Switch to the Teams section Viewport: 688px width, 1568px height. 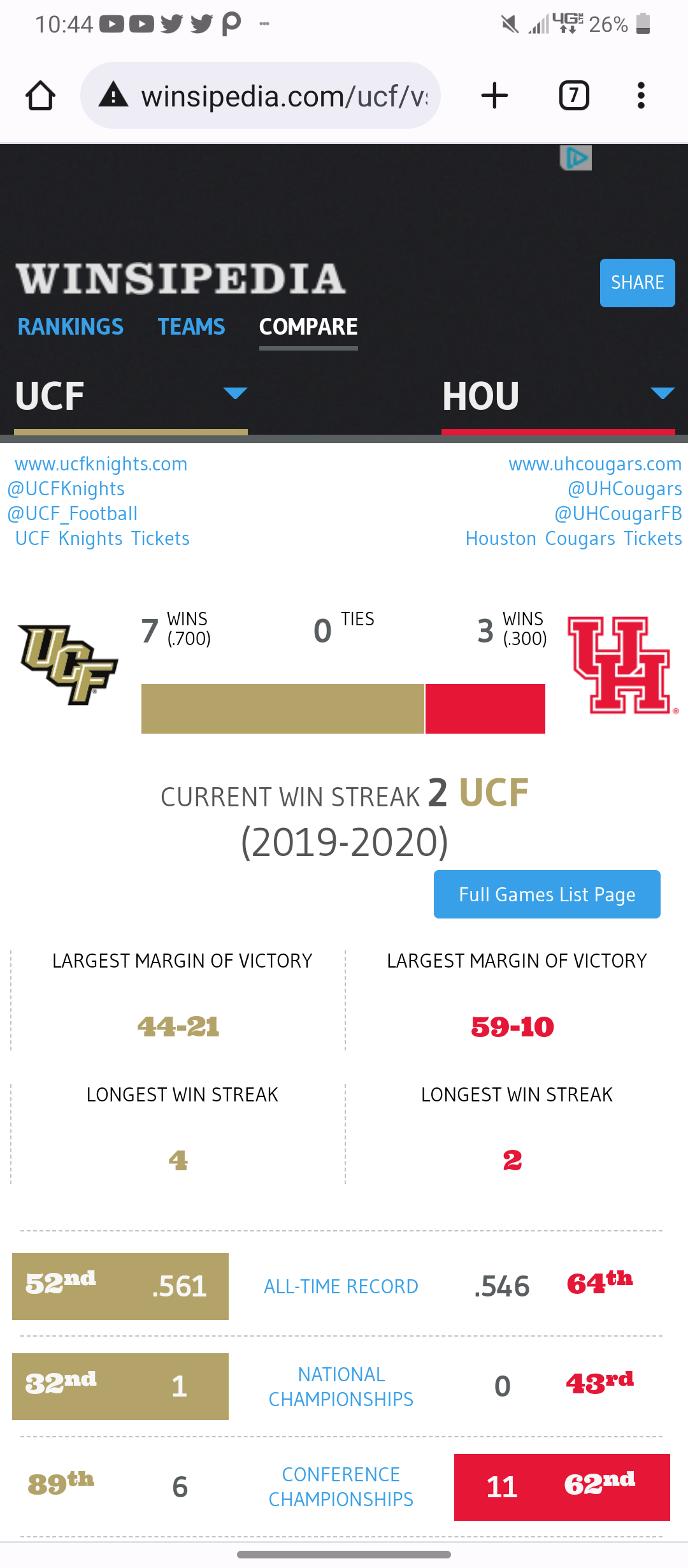pos(191,326)
